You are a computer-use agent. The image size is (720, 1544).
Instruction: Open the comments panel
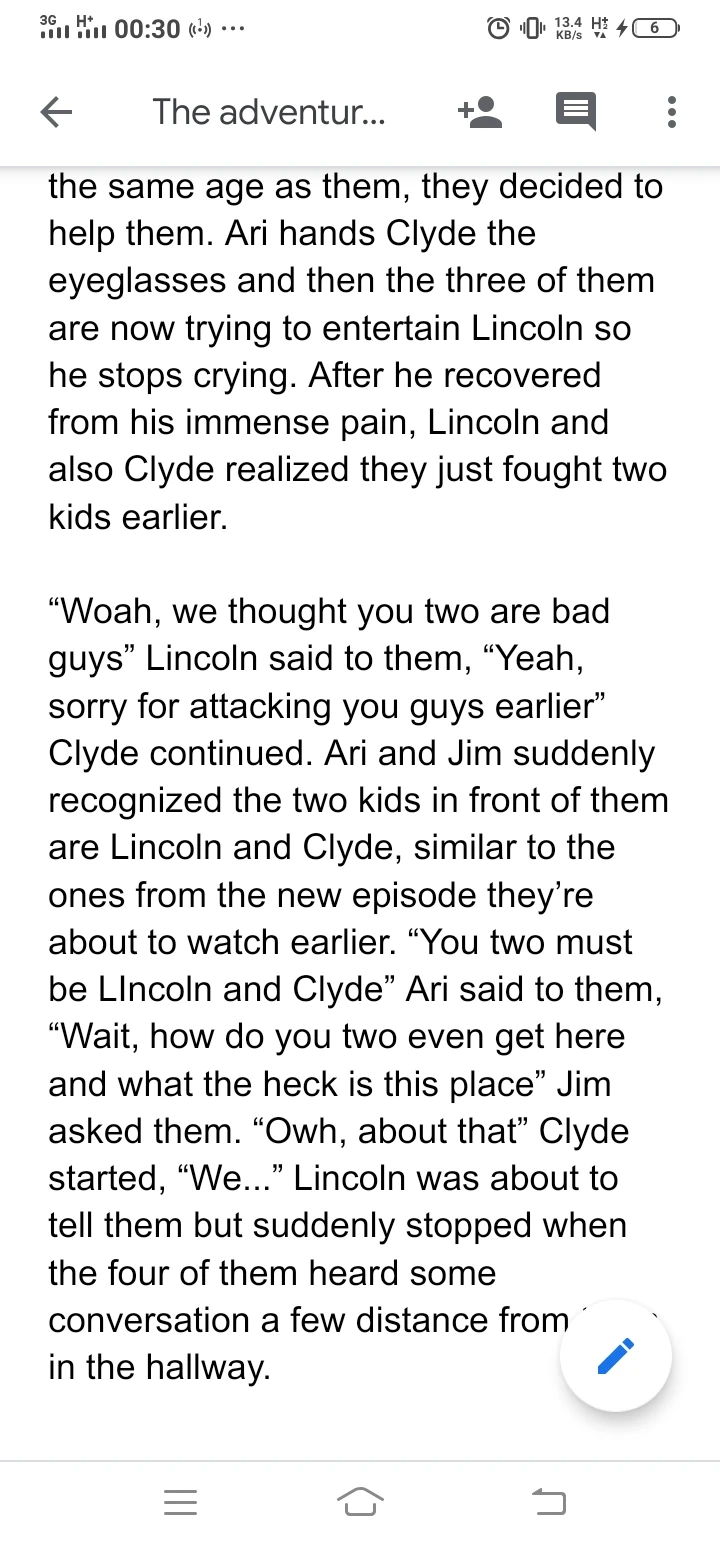tap(575, 112)
